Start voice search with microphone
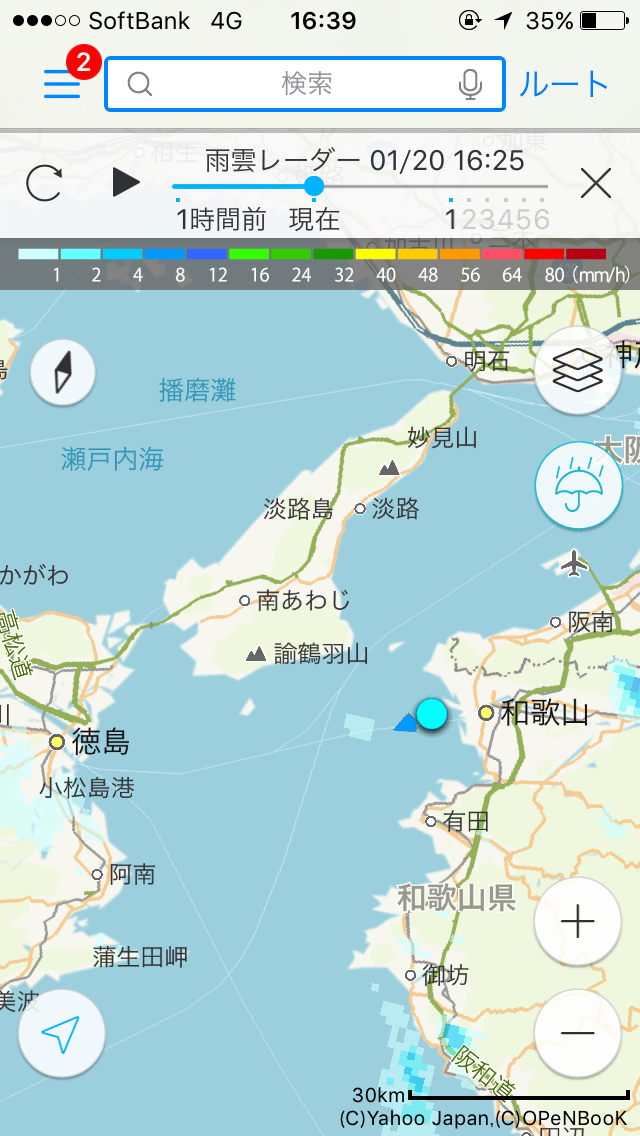The image size is (640, 1136). (x=470, y=85)
